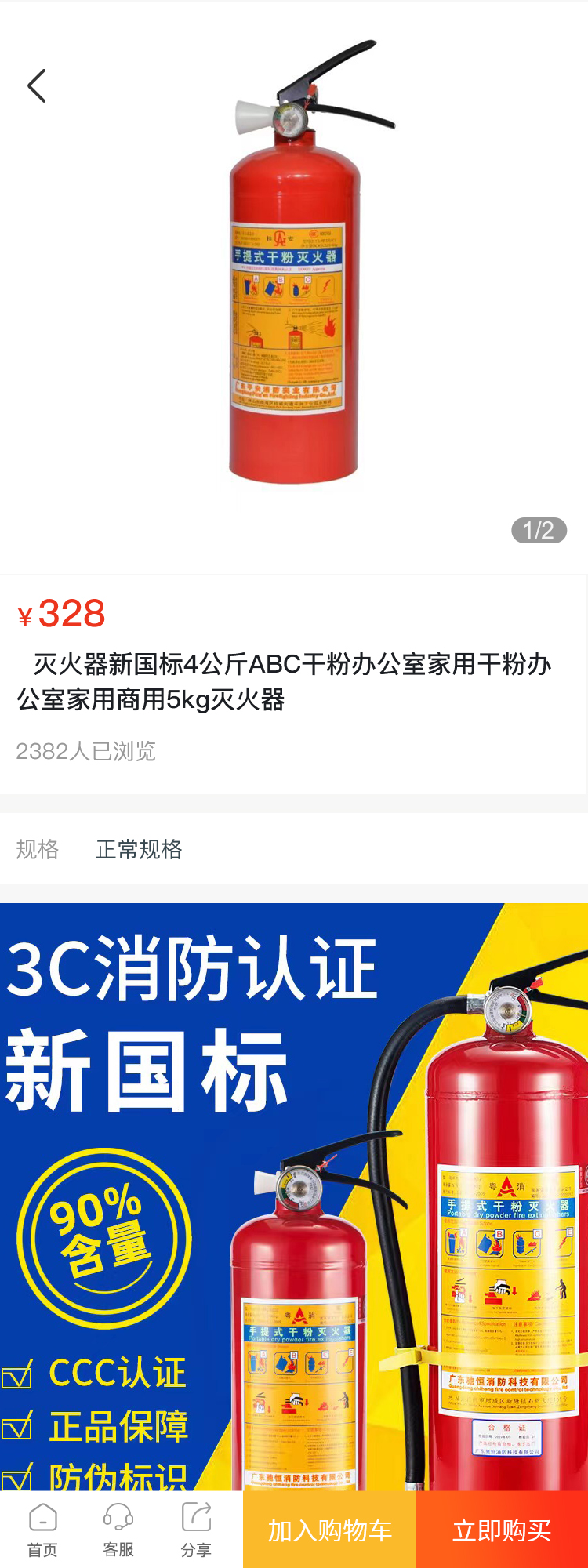Buy now with 立即购买
Image resolution: width=588 pixels, height=1568 pixels.
tap(502, 1530)
